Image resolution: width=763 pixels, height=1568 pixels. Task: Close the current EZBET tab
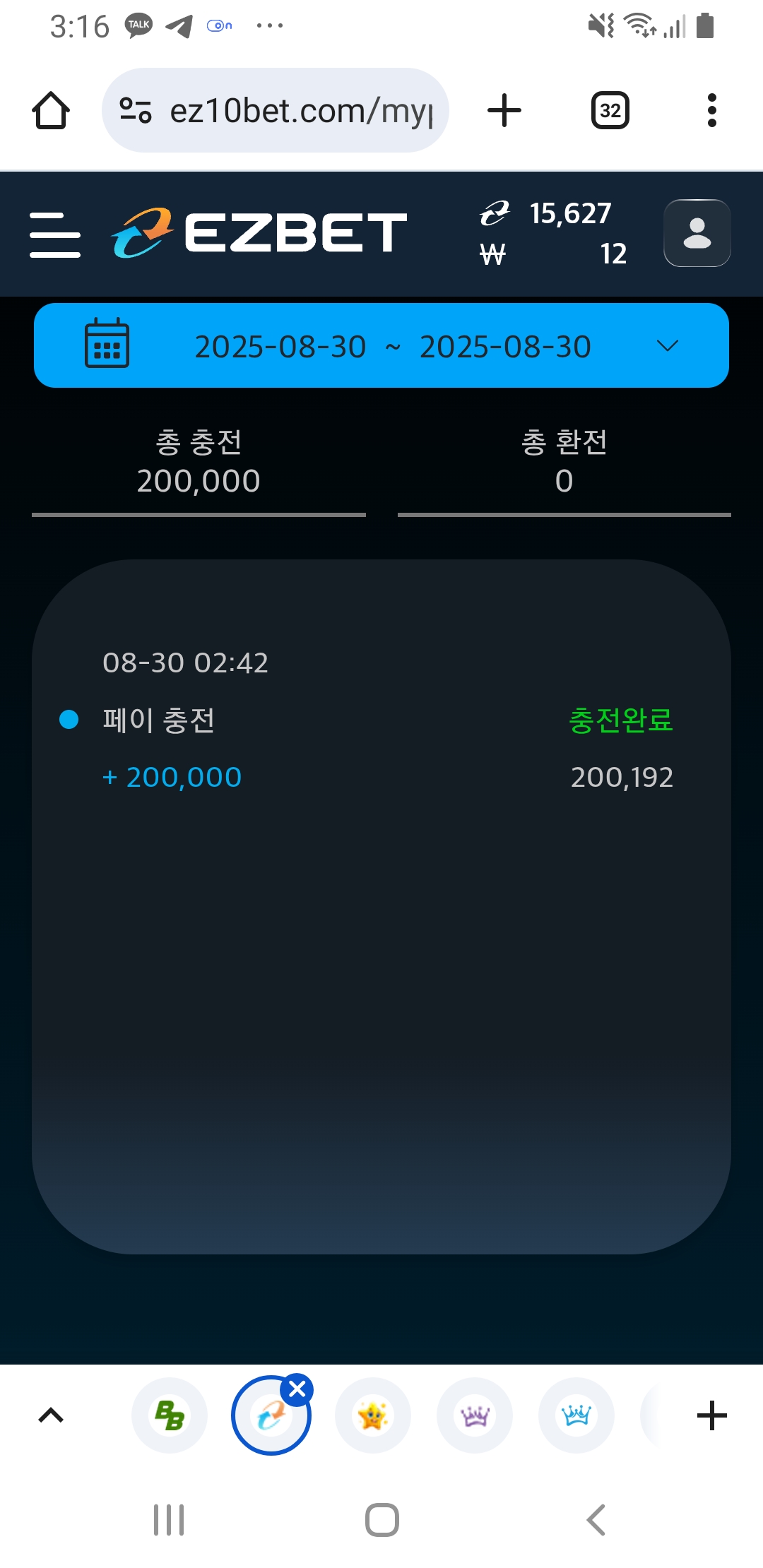(297, 1389)
